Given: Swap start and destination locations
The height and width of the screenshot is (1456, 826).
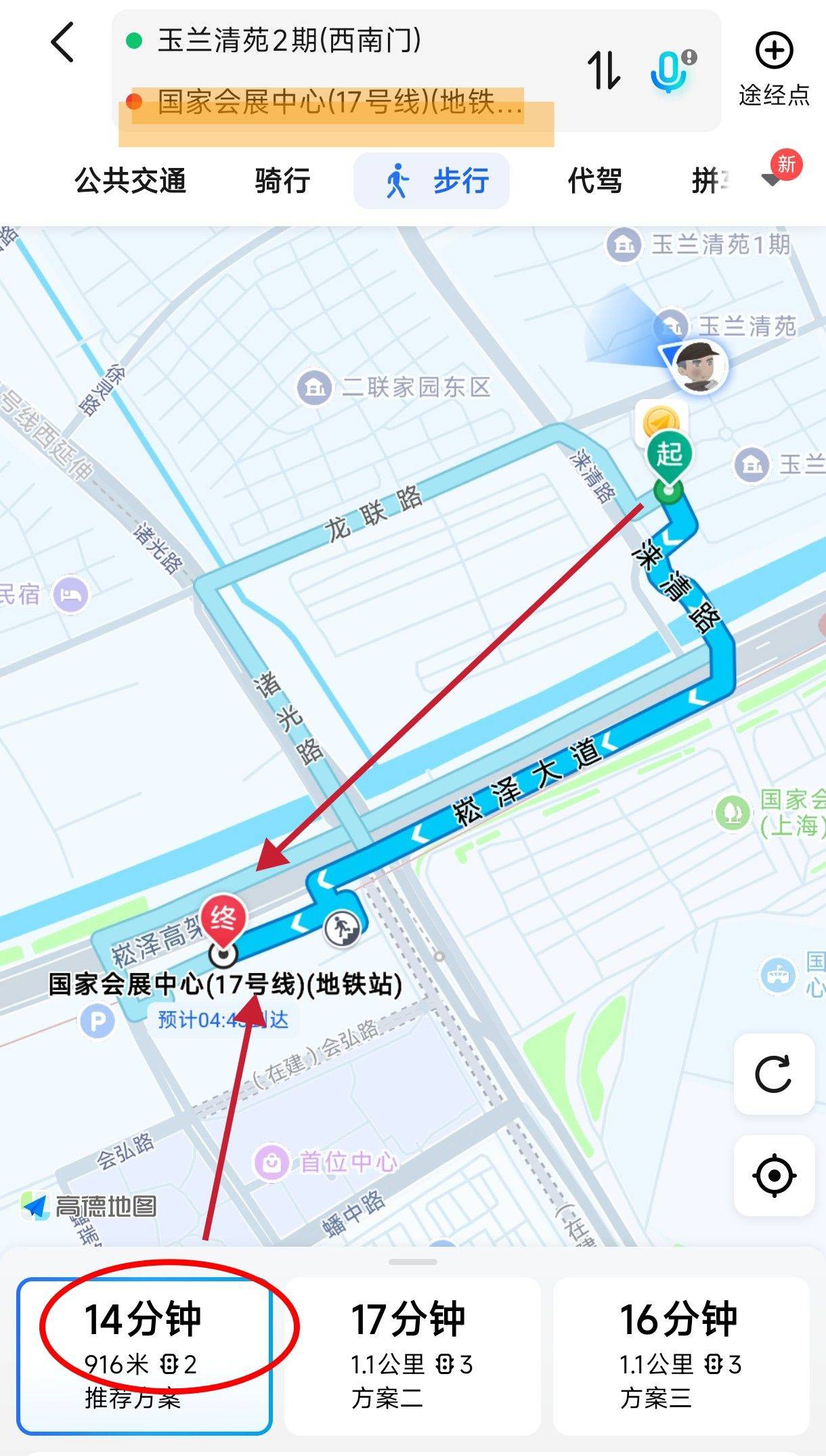Looking at the screenshot, I should (x=604, y=70).
